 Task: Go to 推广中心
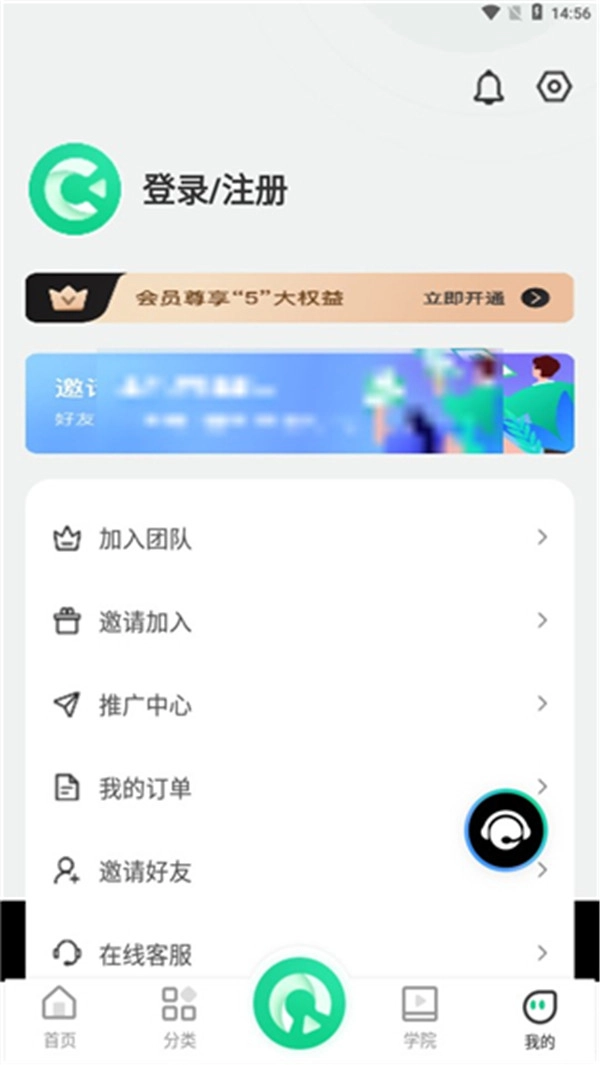[x=299, y=705]
